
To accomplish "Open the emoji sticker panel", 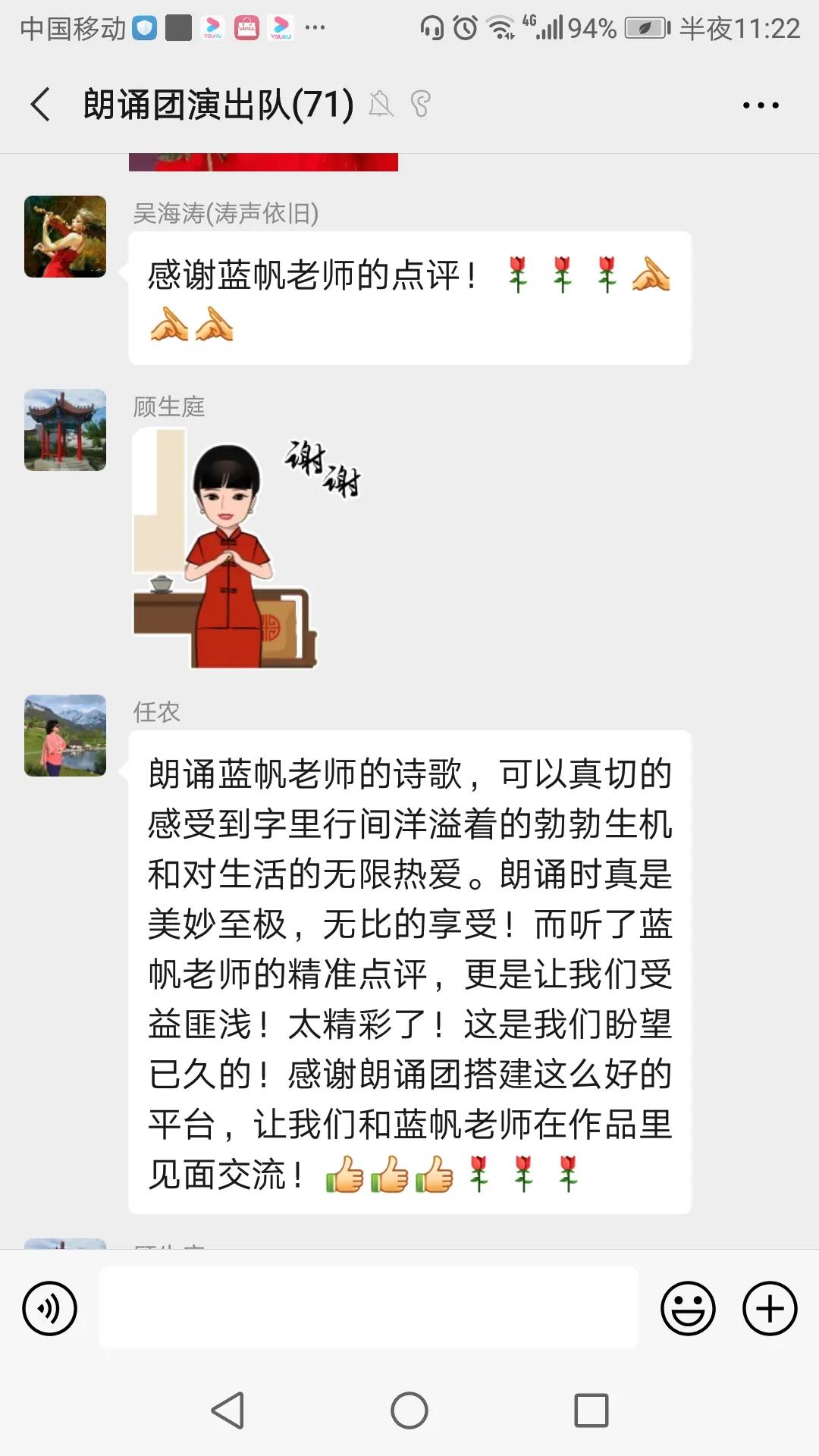I will pyautogui.click(x=688, y=1308).
